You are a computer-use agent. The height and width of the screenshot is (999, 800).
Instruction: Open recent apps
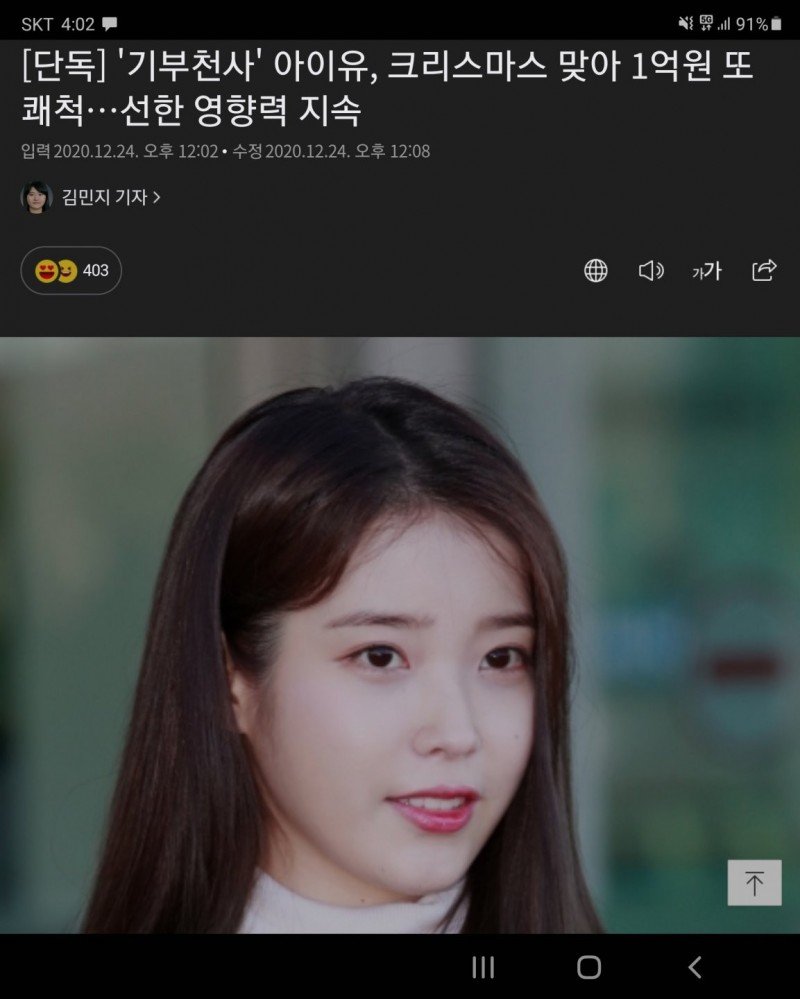[x=483, y=967]
